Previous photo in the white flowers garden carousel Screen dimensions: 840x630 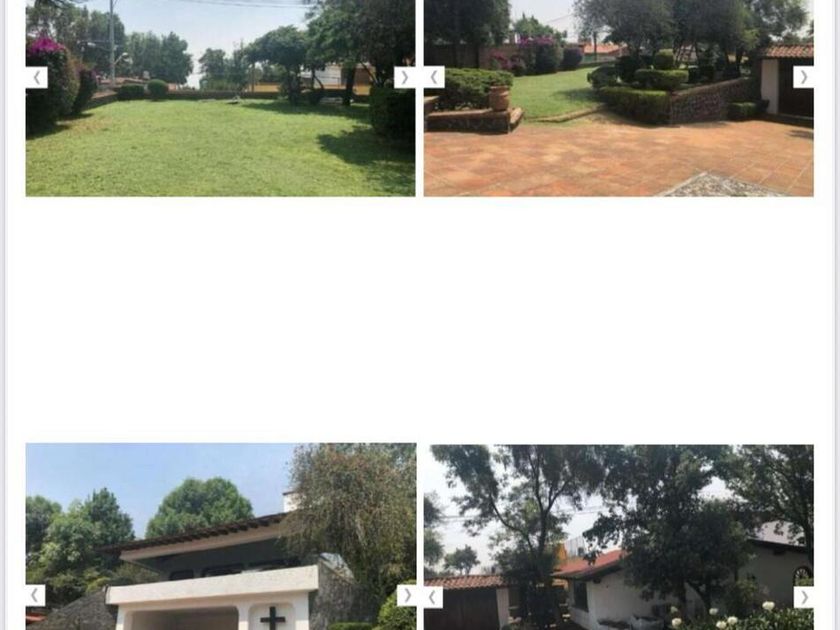[433, 597]
